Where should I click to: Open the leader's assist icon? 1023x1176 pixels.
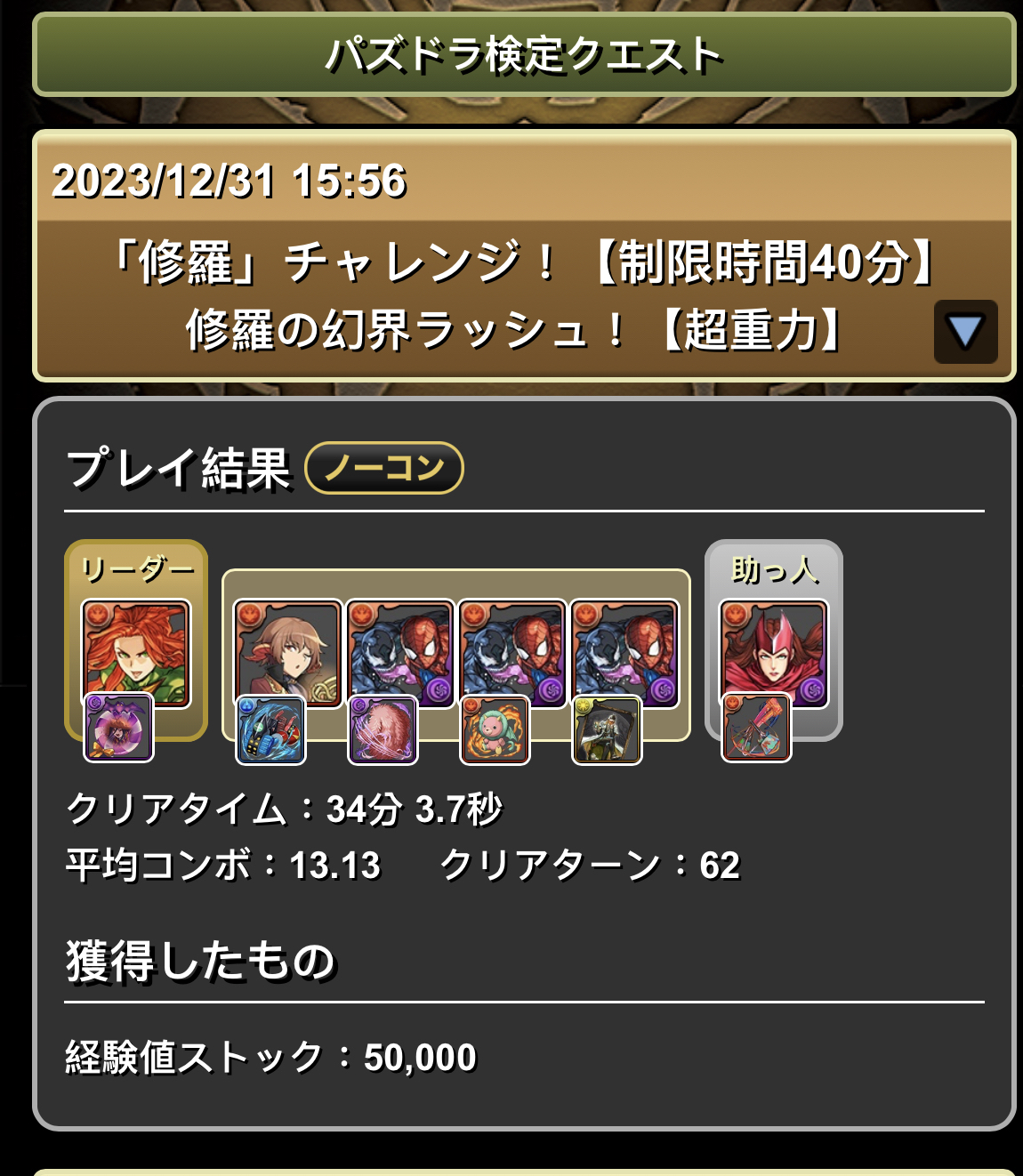[x=118, y=729]
